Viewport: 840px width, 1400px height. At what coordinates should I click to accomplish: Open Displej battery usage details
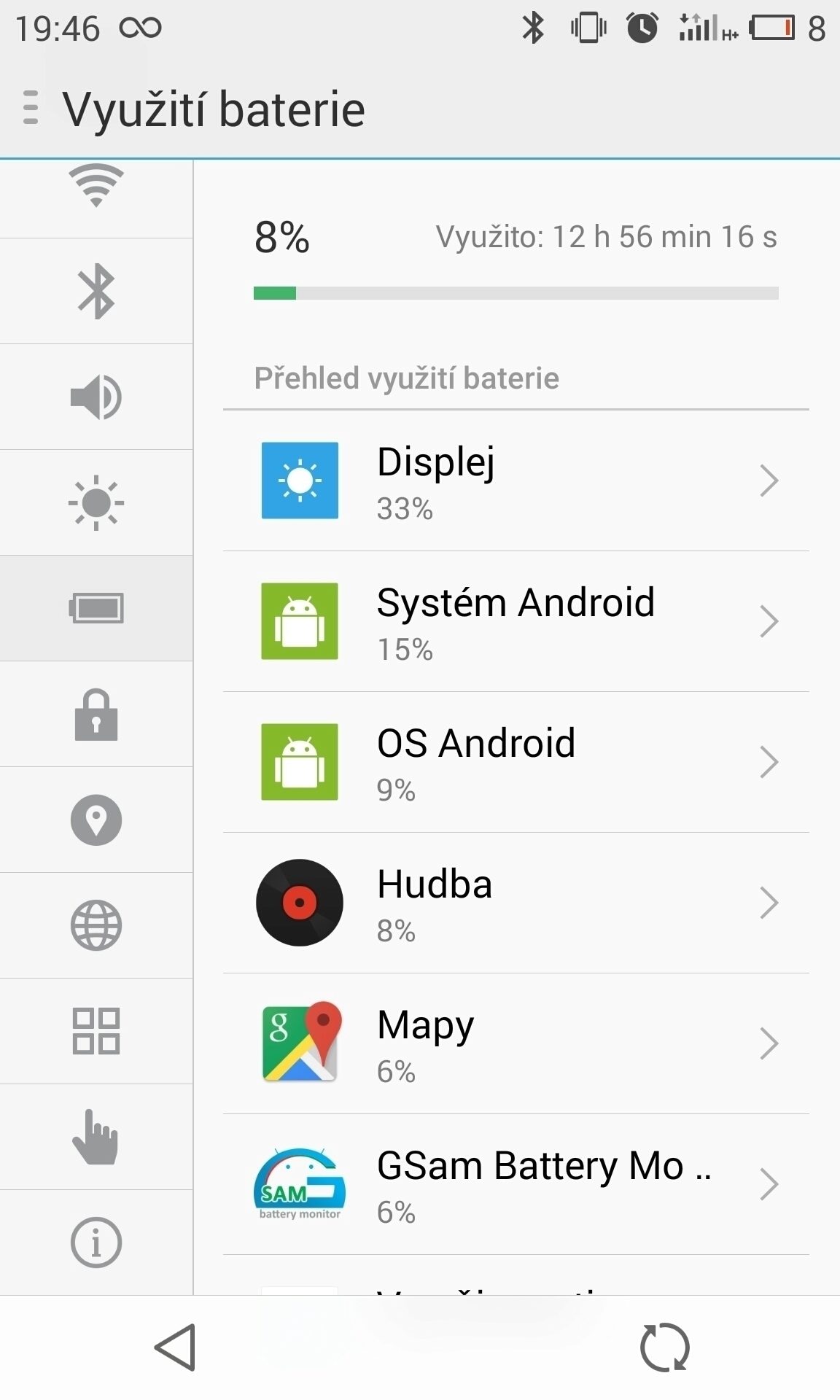[516, 481]
